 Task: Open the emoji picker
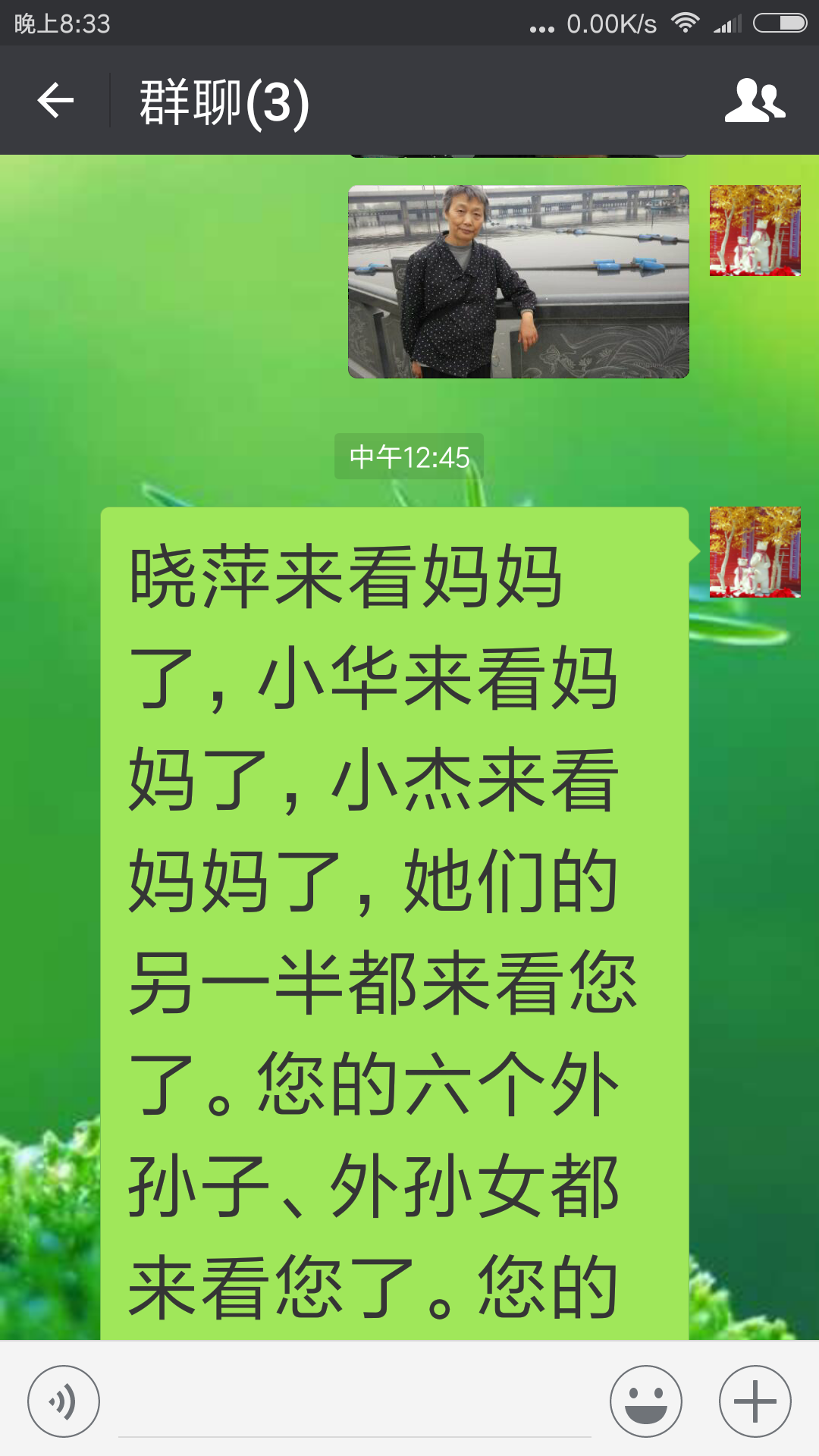click(x=645, y=1401)
